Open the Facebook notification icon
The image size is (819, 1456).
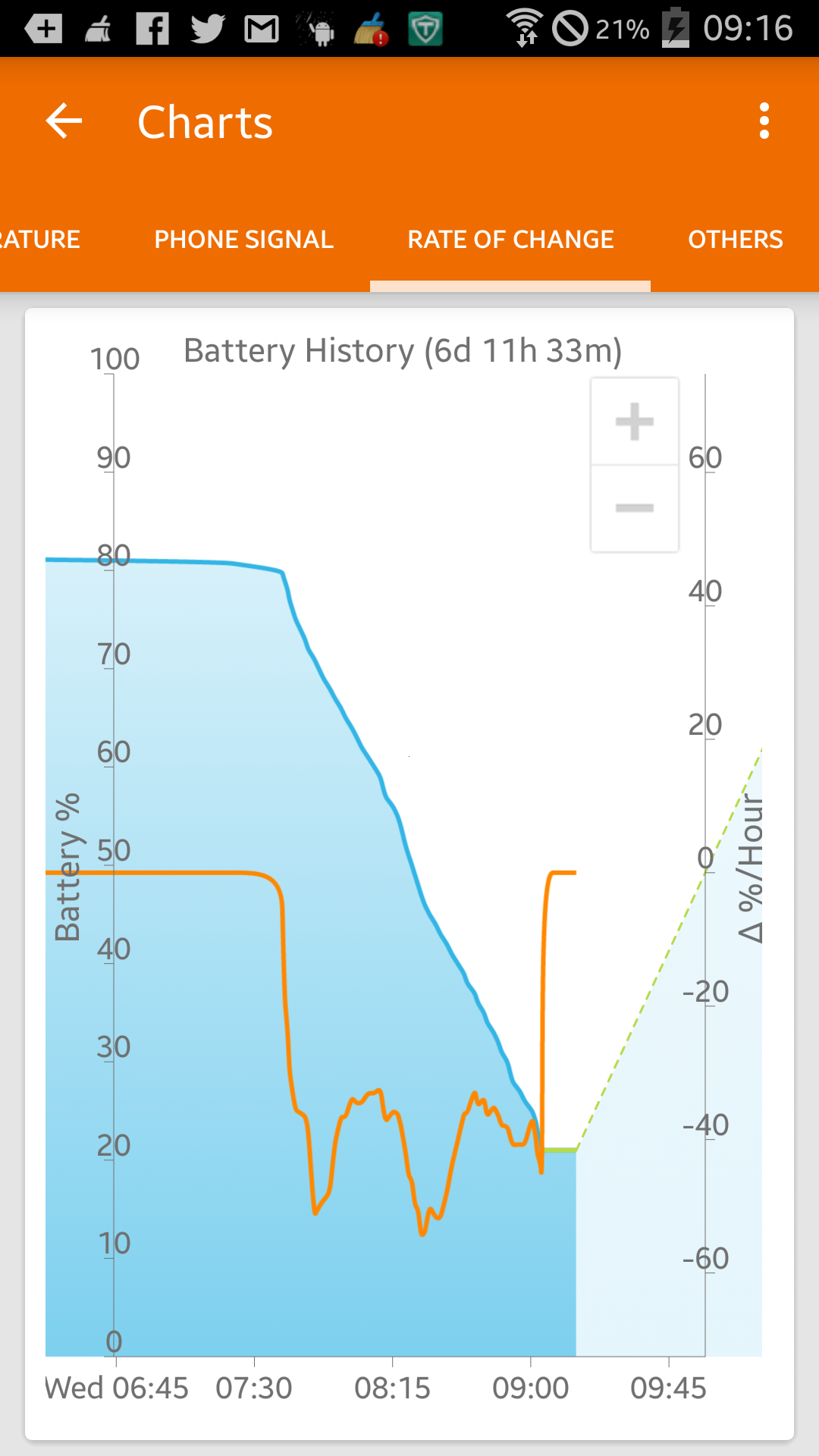154,29
